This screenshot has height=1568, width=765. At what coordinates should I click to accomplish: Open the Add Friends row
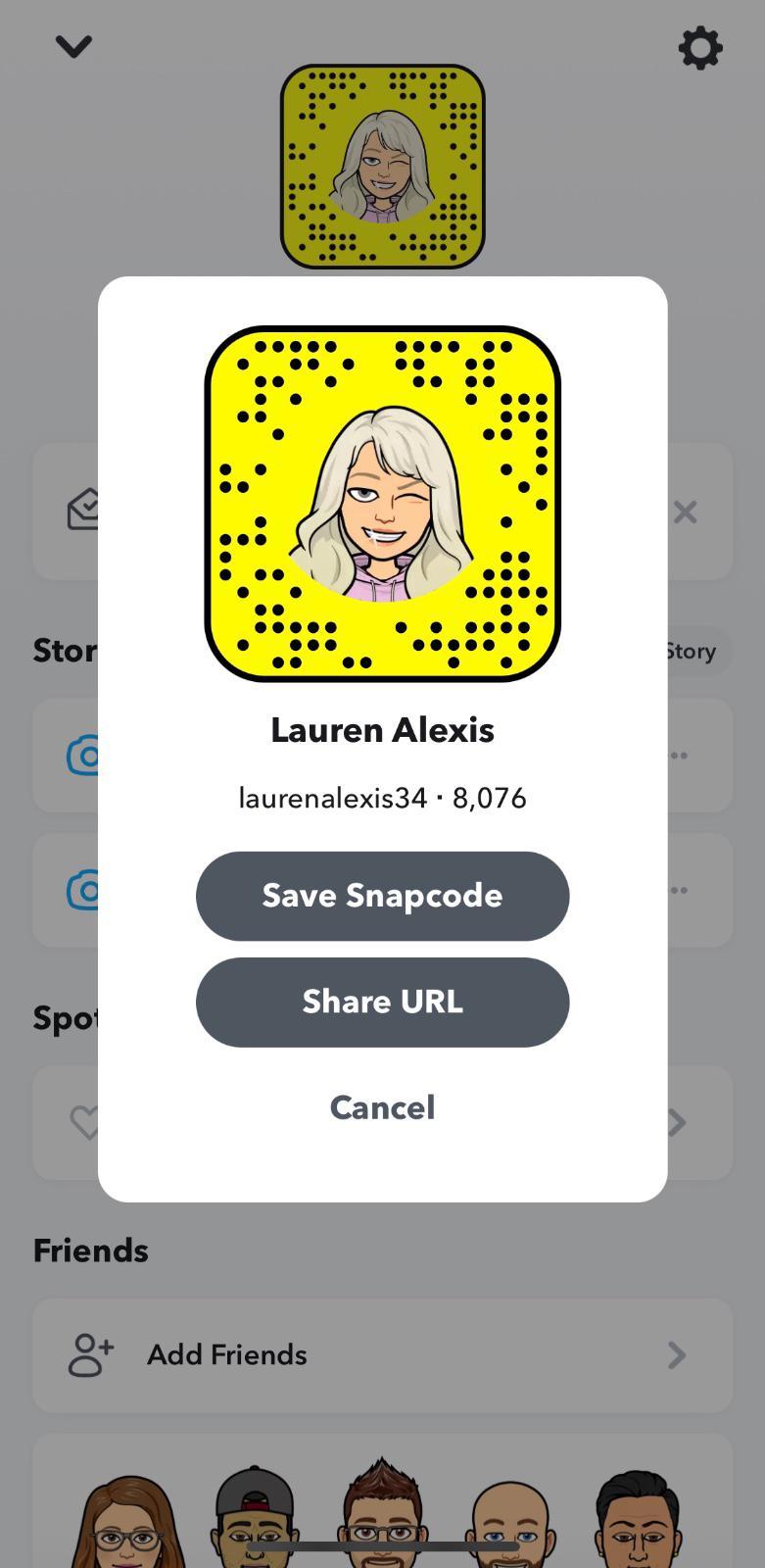(x=382, y=1354)
